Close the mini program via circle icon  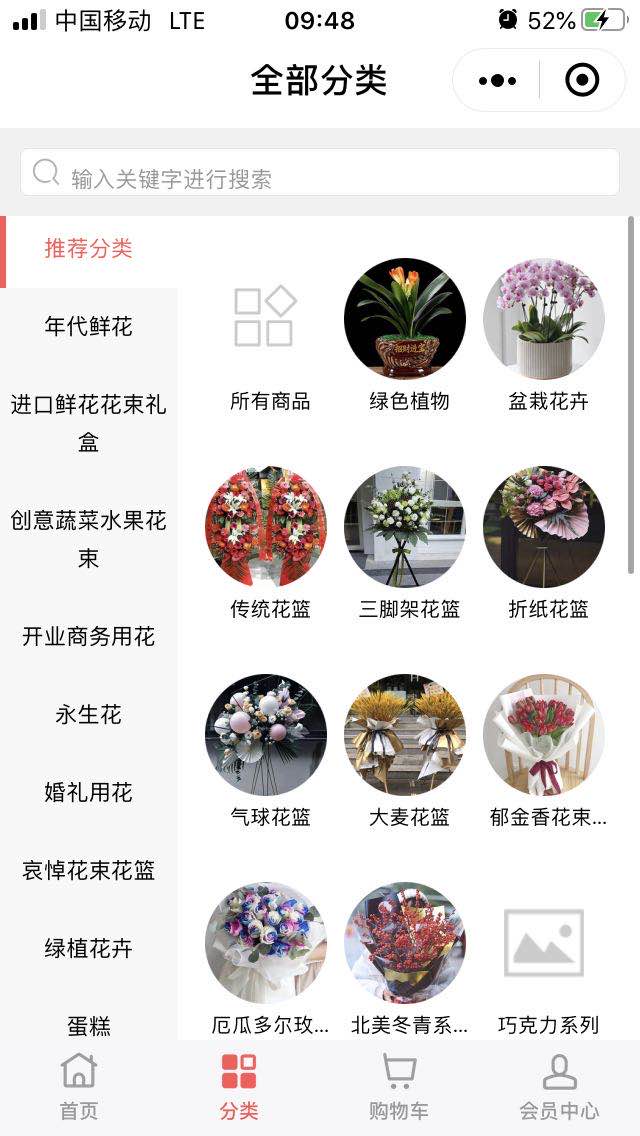pos(582,80)
